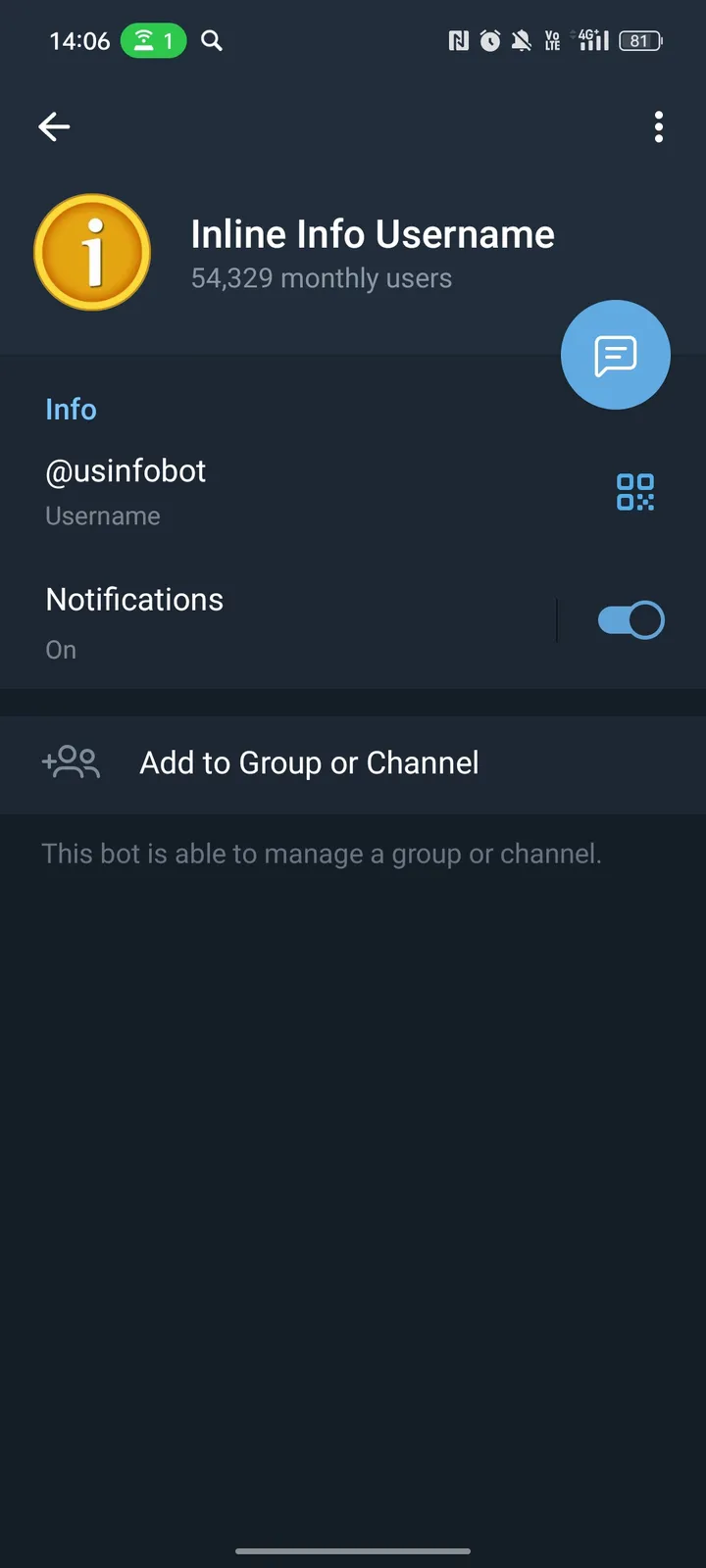Show the QR code for @usinfobot
The image size is (706, 1568).
(633, 493)
